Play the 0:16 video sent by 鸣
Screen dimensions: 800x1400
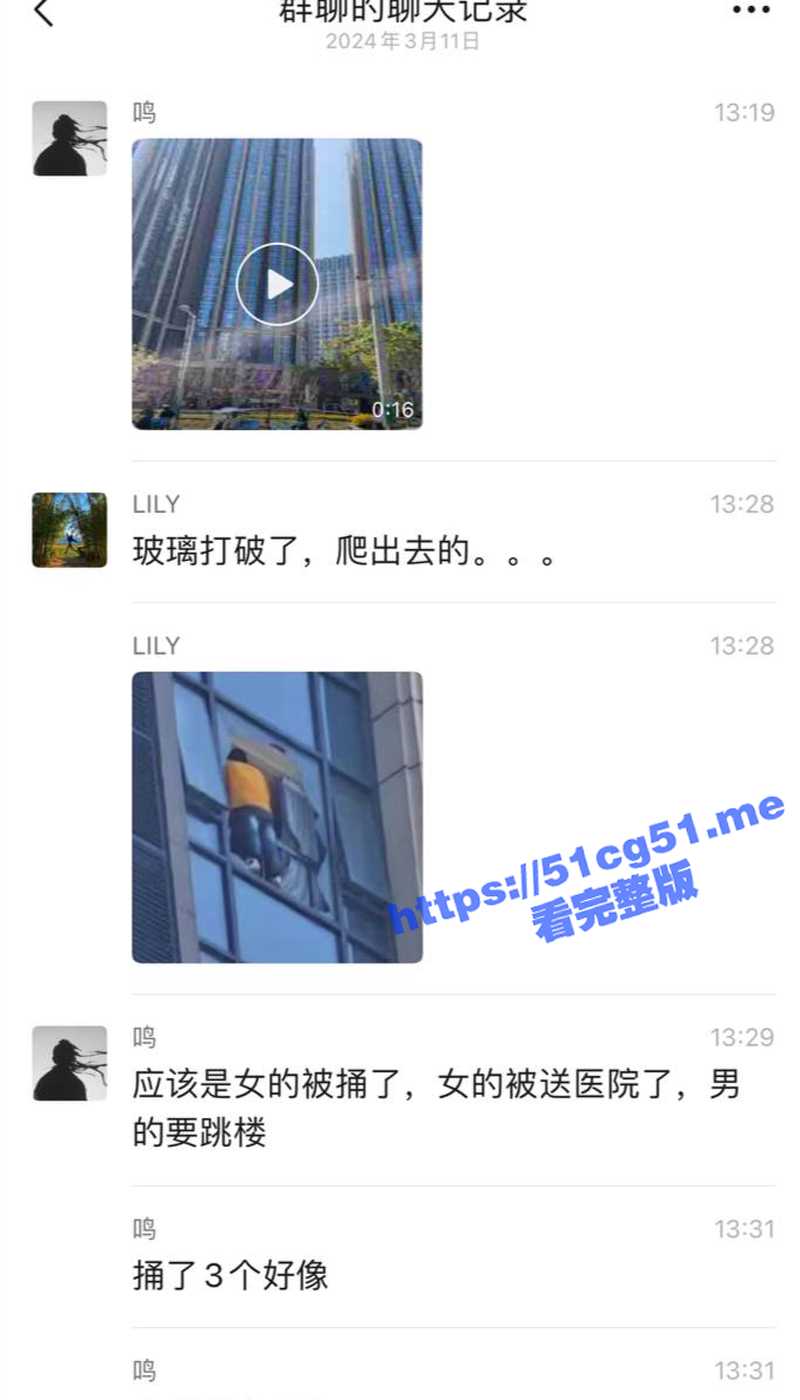coord(277,284)
